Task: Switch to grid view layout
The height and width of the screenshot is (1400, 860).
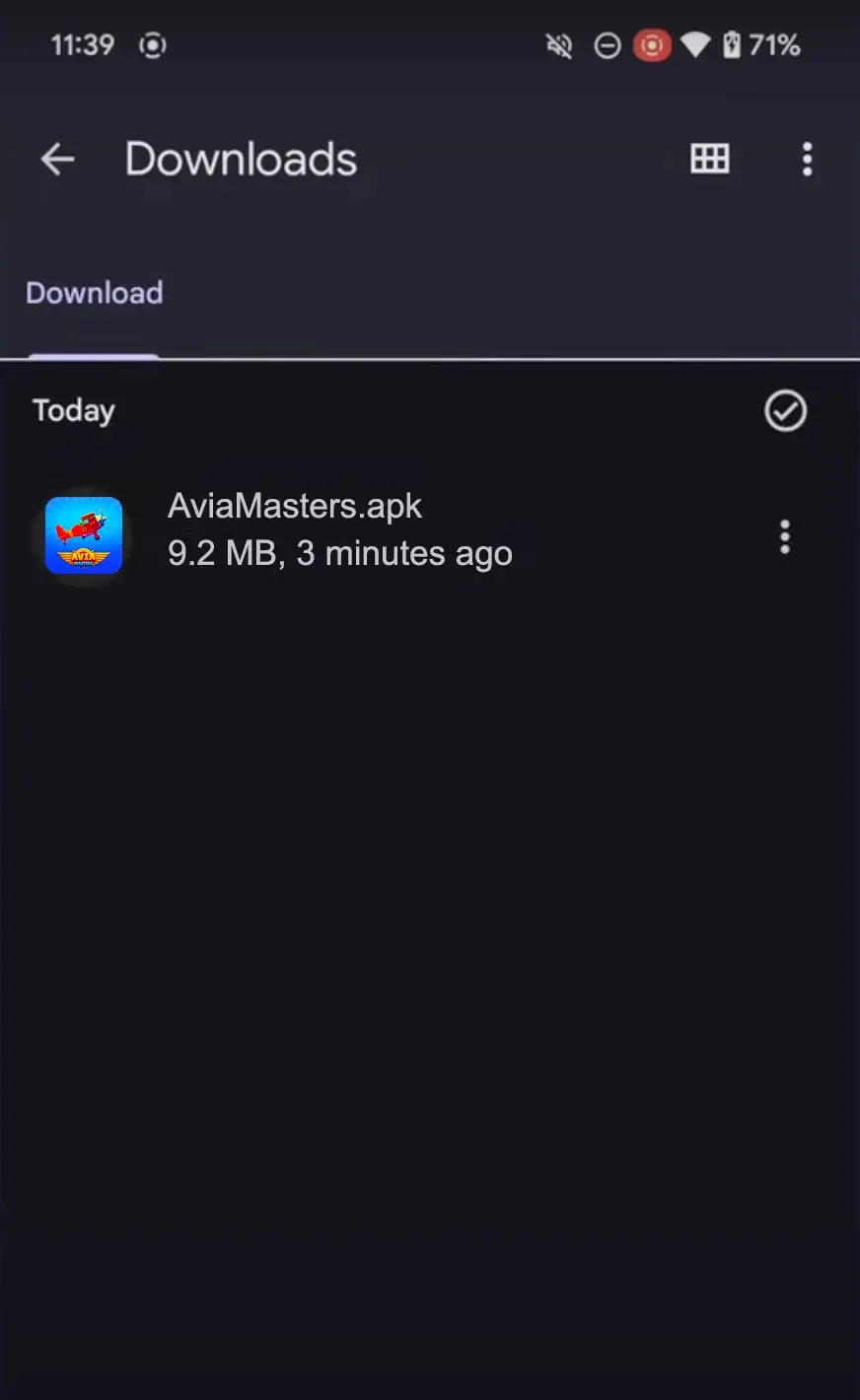Action: pos(709,159)
